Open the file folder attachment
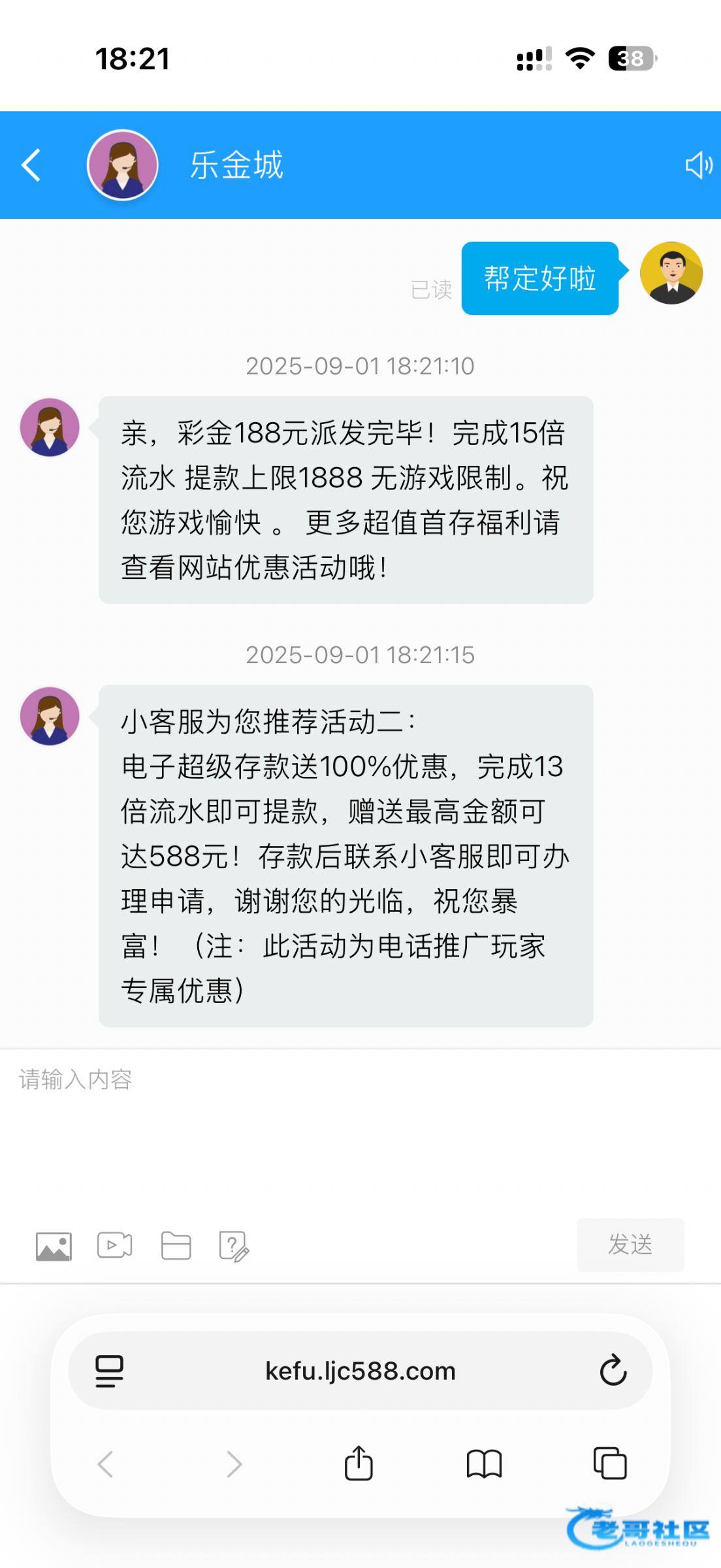This screenshot has width=721, height=1568. [x=176, y=1245]
